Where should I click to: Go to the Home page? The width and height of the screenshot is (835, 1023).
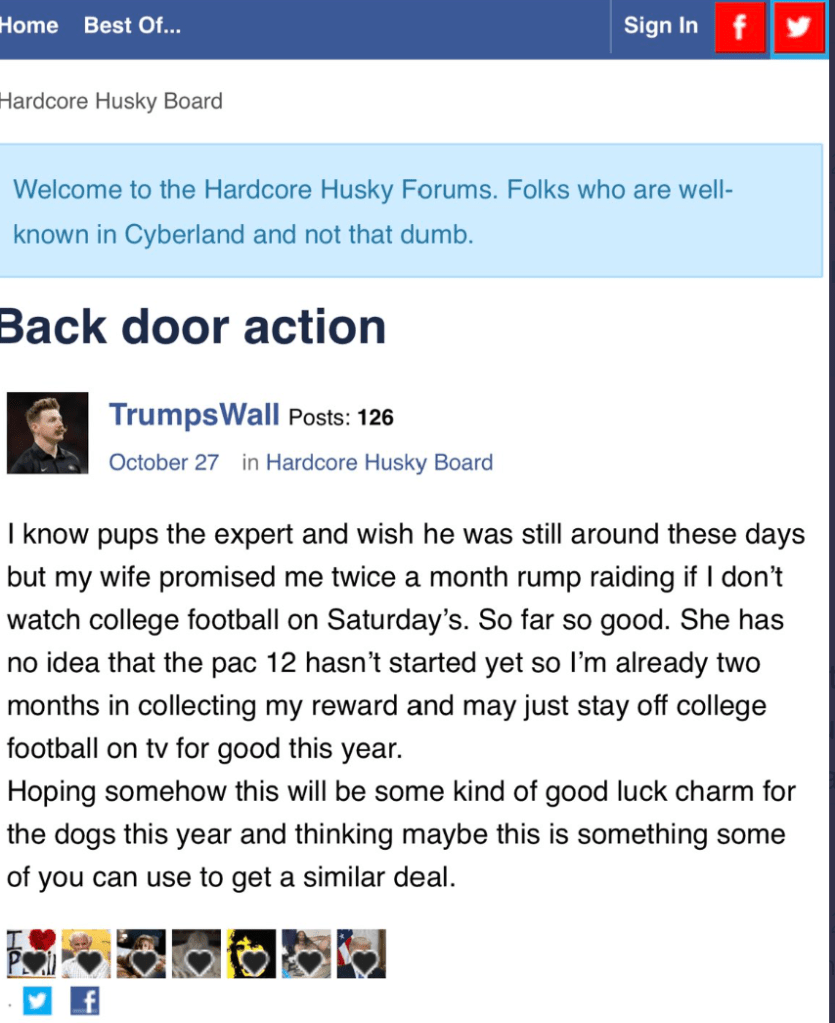click(x=28, y=26)
